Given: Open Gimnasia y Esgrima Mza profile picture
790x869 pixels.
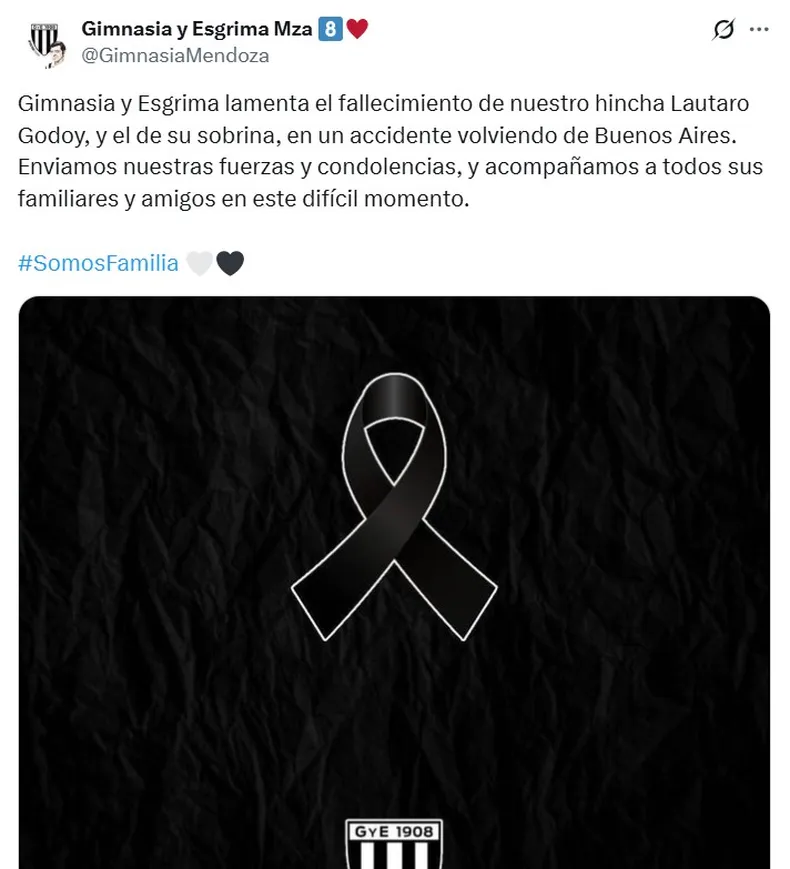Looking at the screenshot, I should [x=44, y=42].
